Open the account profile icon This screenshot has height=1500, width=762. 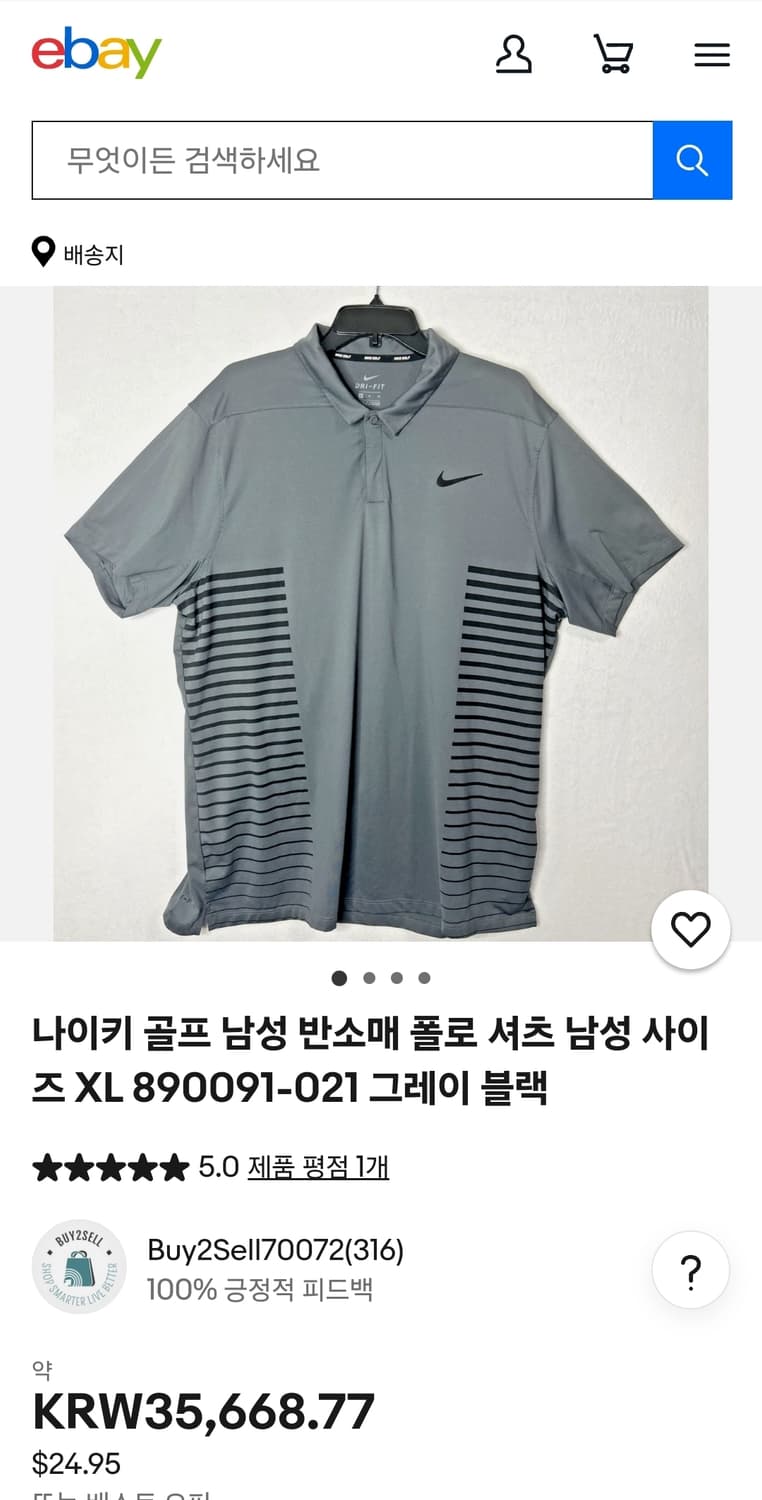[515, 55]
